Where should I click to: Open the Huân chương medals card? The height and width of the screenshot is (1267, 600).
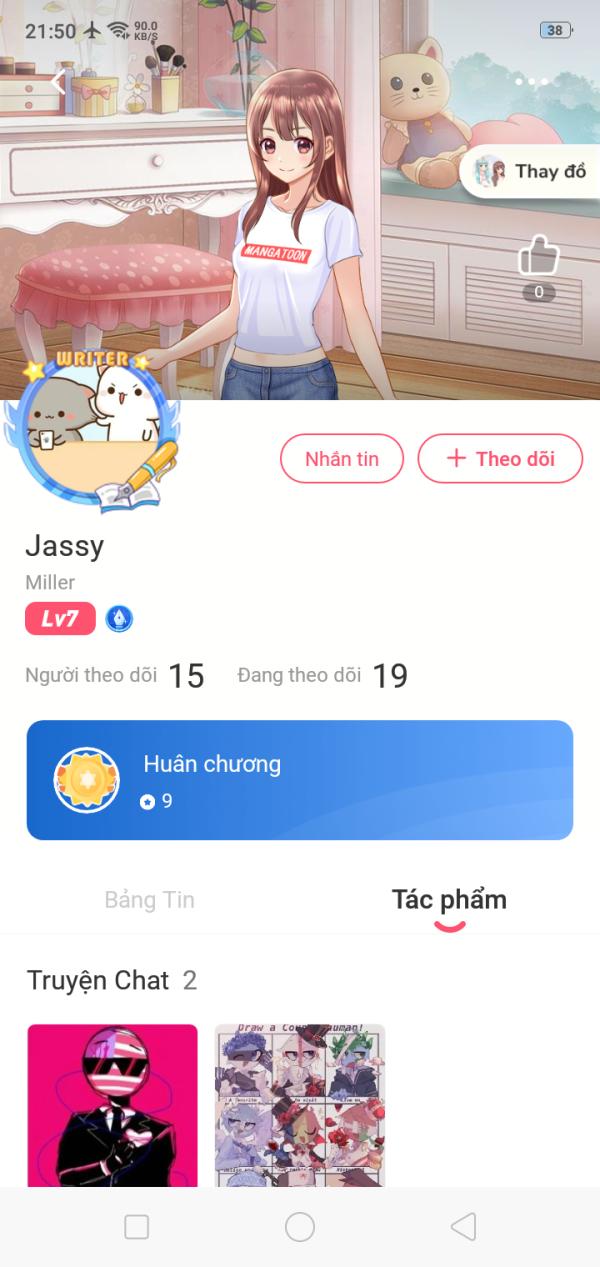[300, 780]
